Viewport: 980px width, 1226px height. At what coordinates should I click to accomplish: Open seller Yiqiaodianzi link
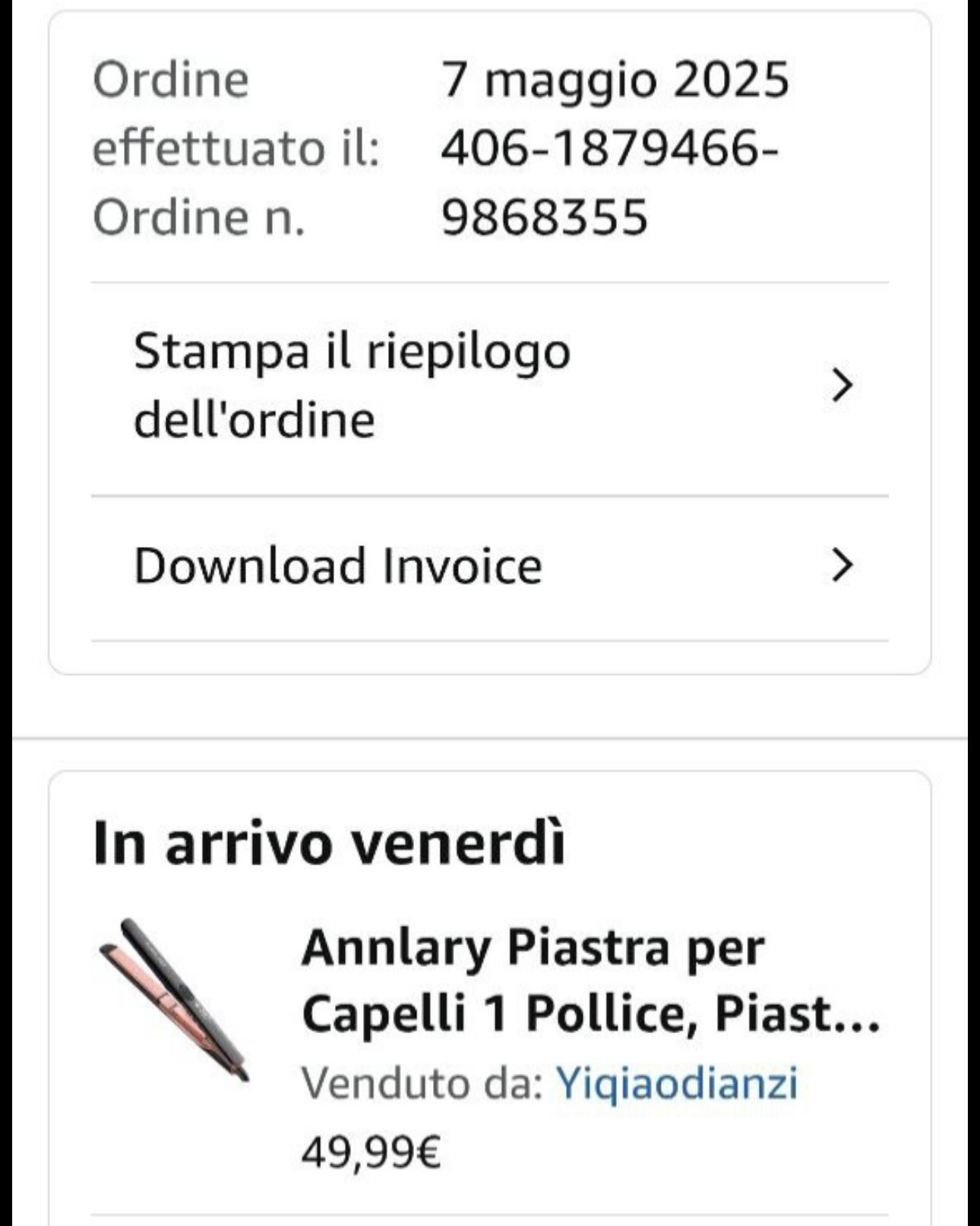[676, 1082]
